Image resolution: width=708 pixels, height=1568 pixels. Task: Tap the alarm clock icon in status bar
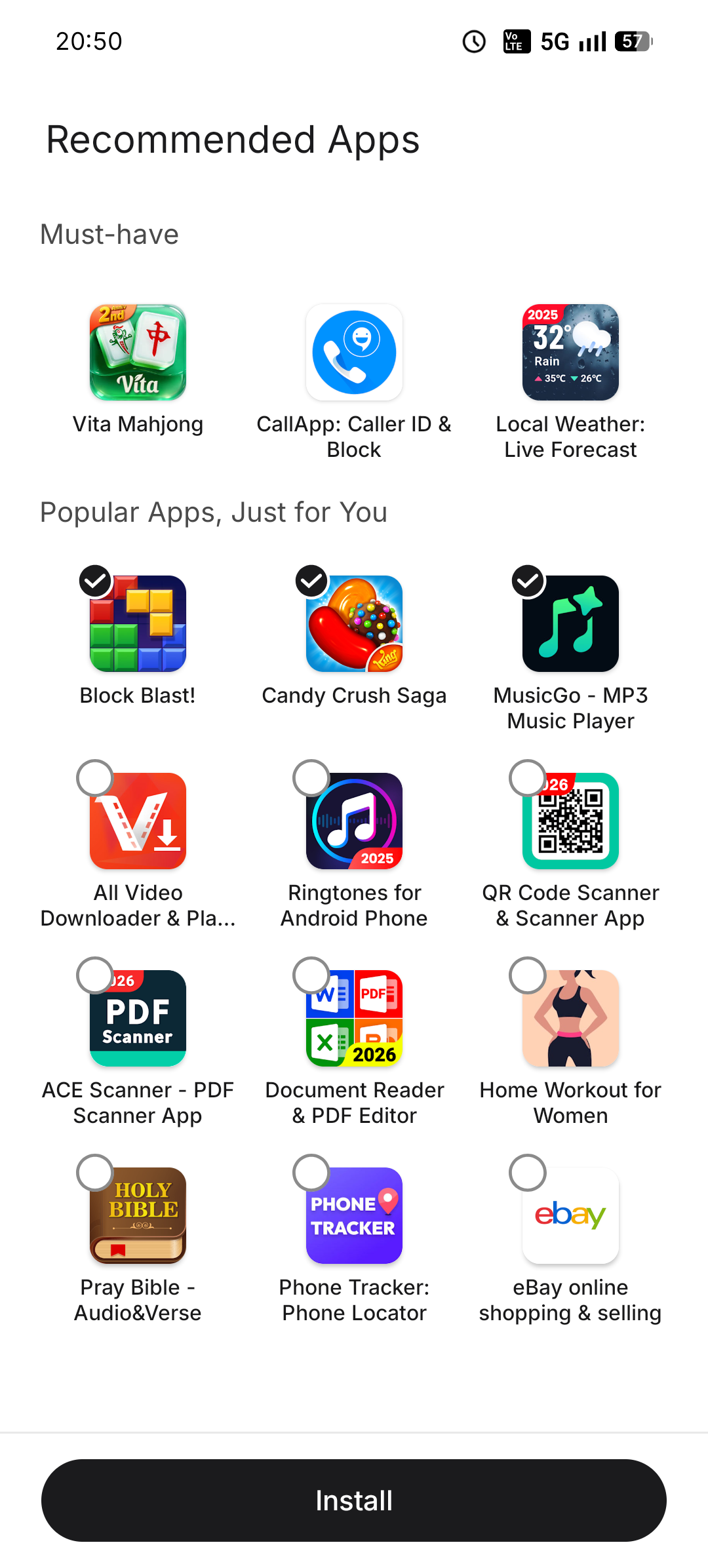click(x=473, y=41)
